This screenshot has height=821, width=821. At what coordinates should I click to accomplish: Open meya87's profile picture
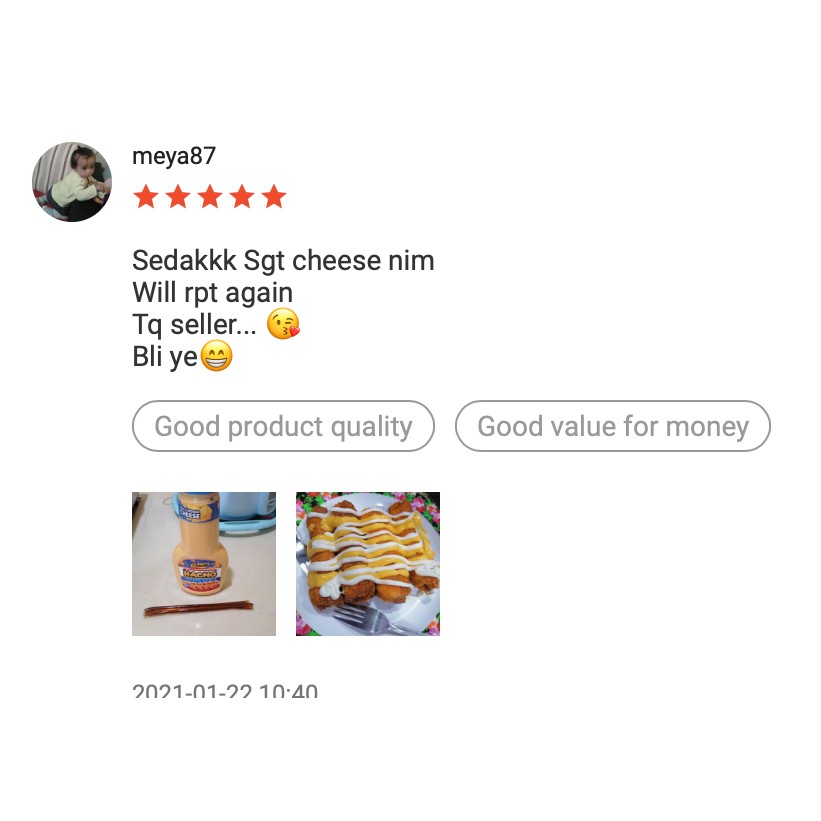(72, 182)
